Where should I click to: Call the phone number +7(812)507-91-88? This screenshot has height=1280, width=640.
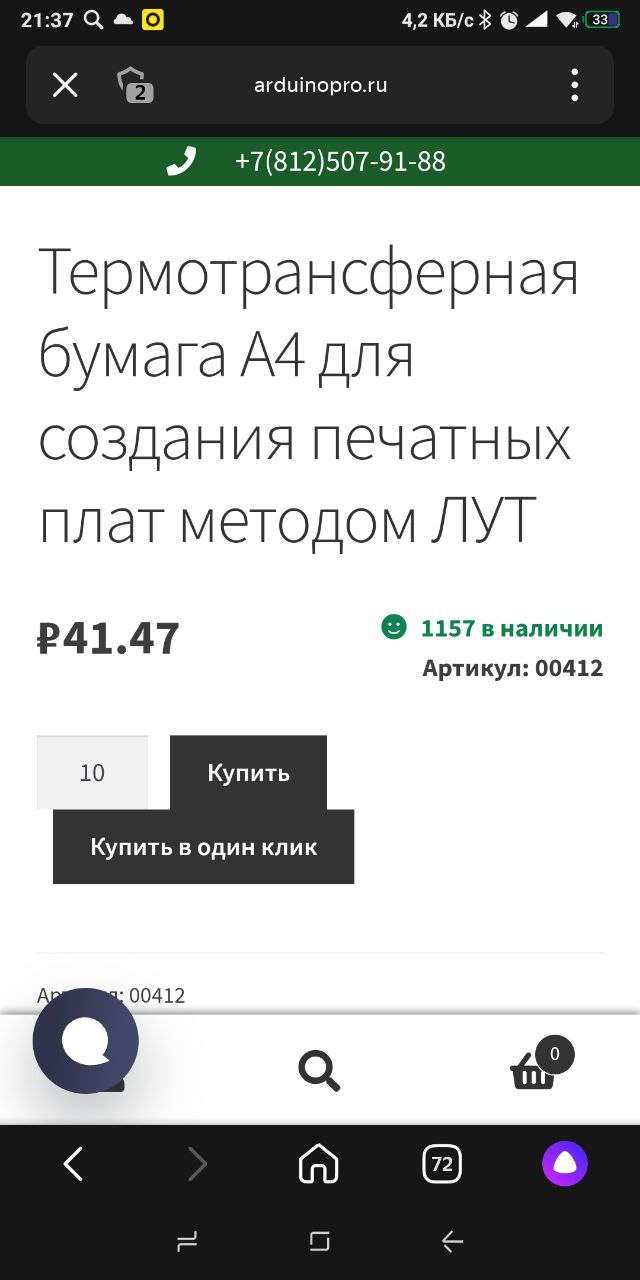(339, 162)
